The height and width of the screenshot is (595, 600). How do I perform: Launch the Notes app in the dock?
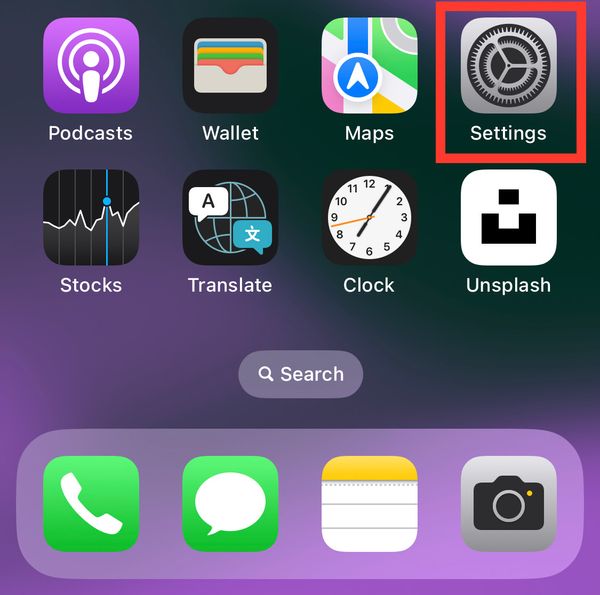tap(369, 504)
